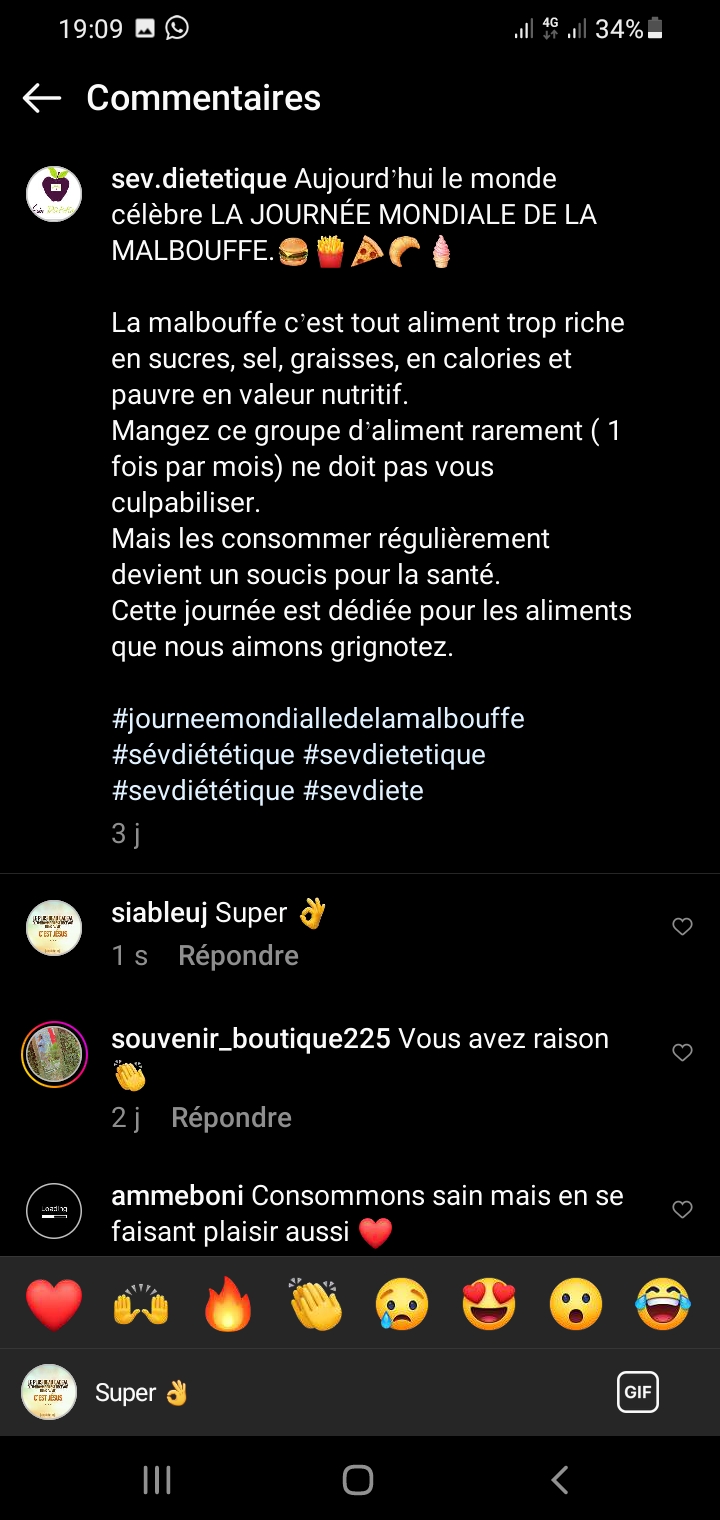Open the #sevdiete hashtag

pos(363,790)
